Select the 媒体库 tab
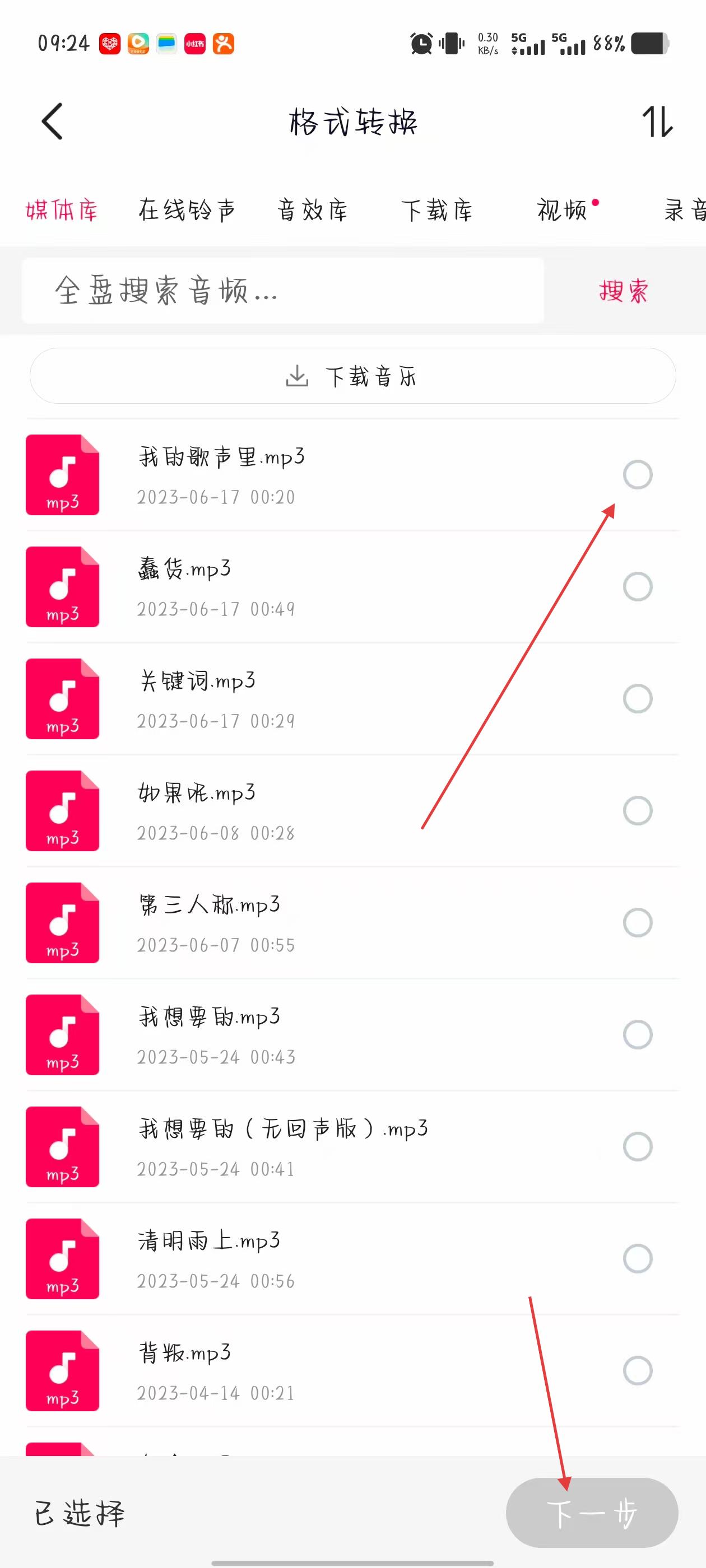The height and width of the screenshot is (1568, 706). pos(62,210)
